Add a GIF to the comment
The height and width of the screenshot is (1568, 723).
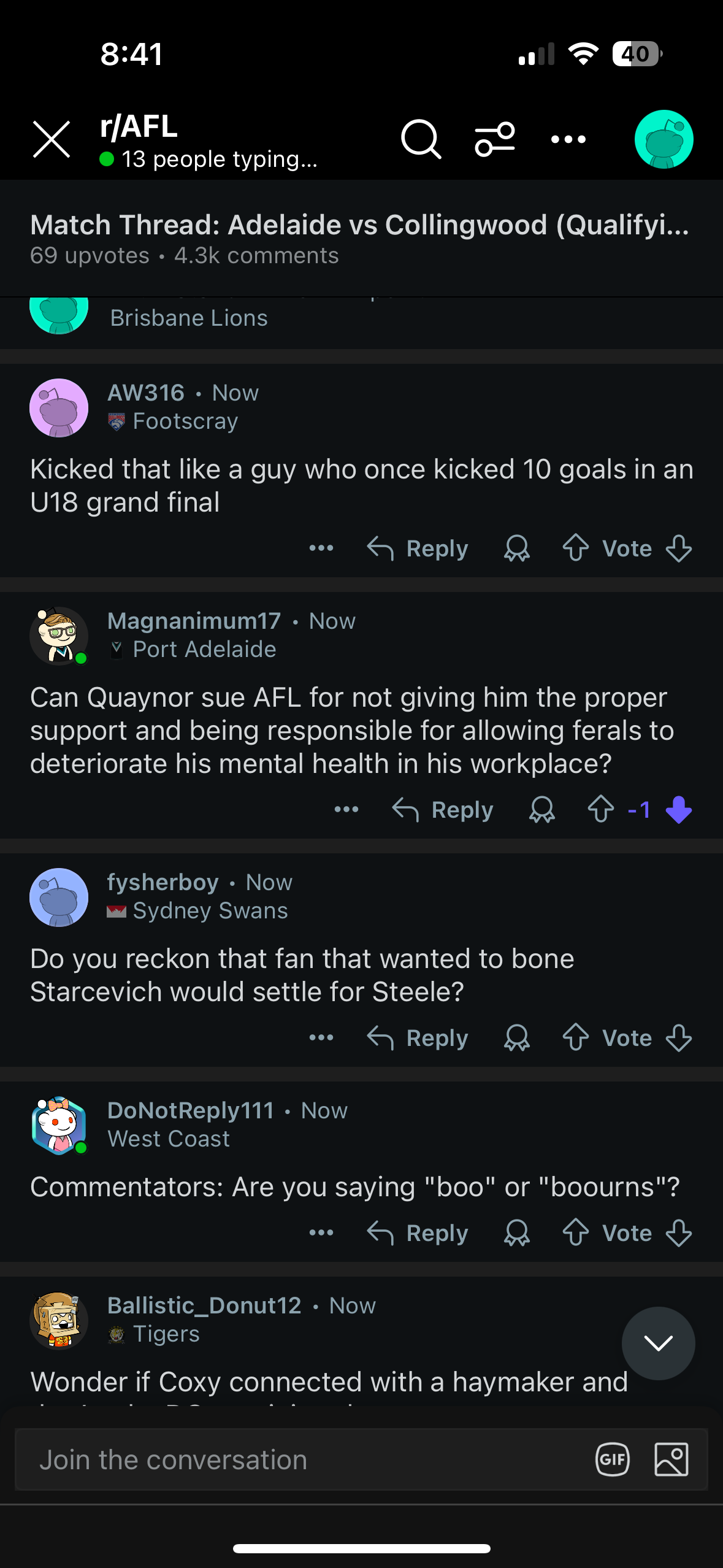(x=612, y=1459)
